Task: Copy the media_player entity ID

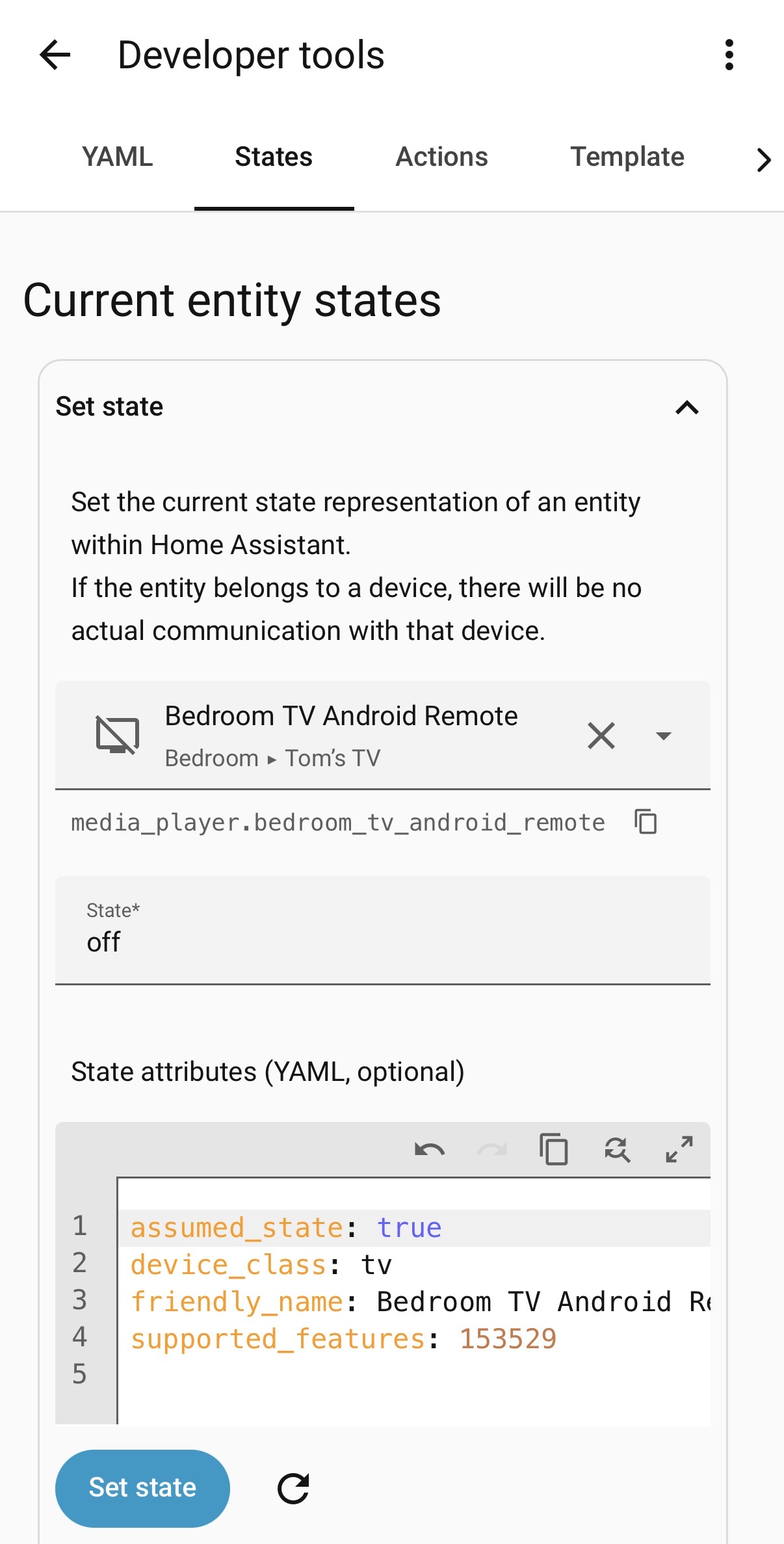Action: tap(646, 822)
